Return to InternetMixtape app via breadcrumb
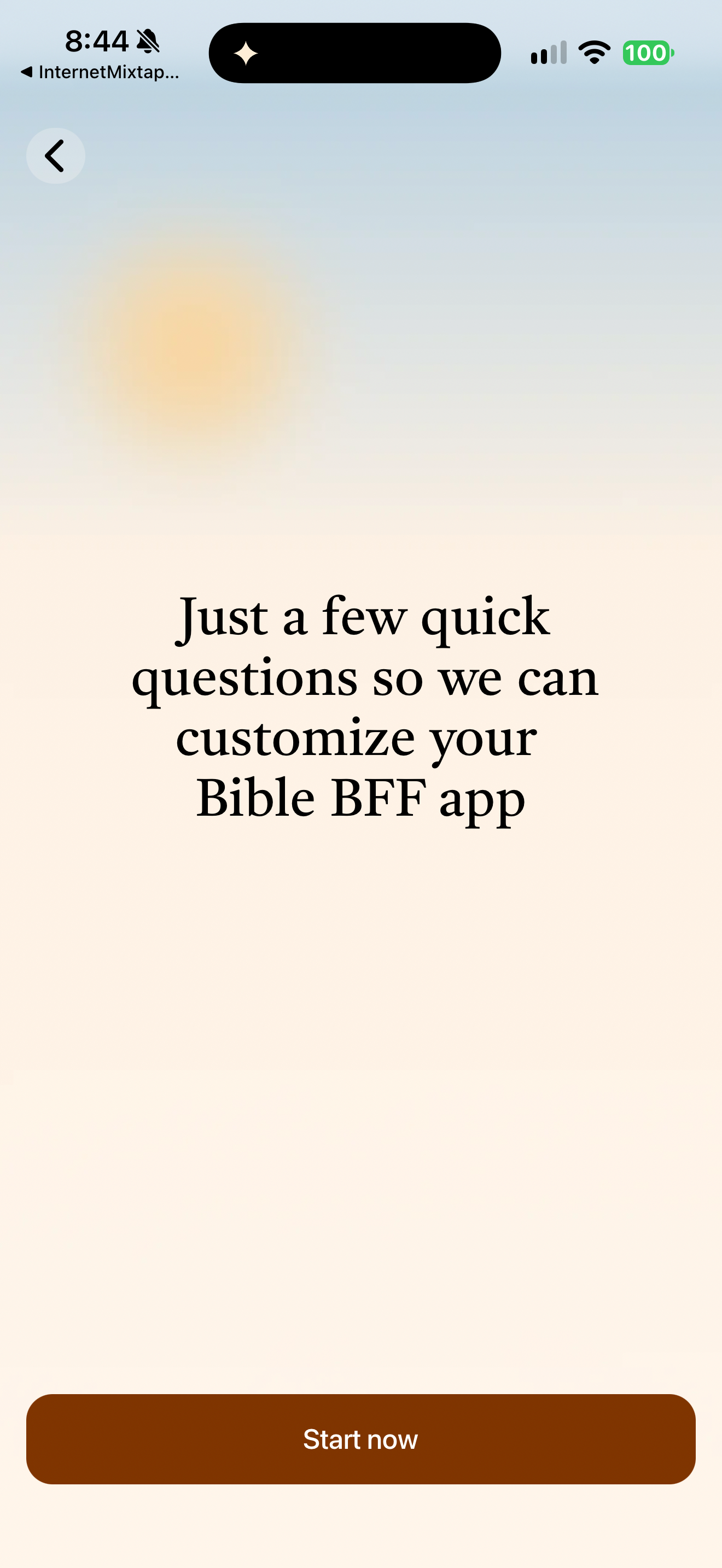722x1568 pixels. pos(101,72)
